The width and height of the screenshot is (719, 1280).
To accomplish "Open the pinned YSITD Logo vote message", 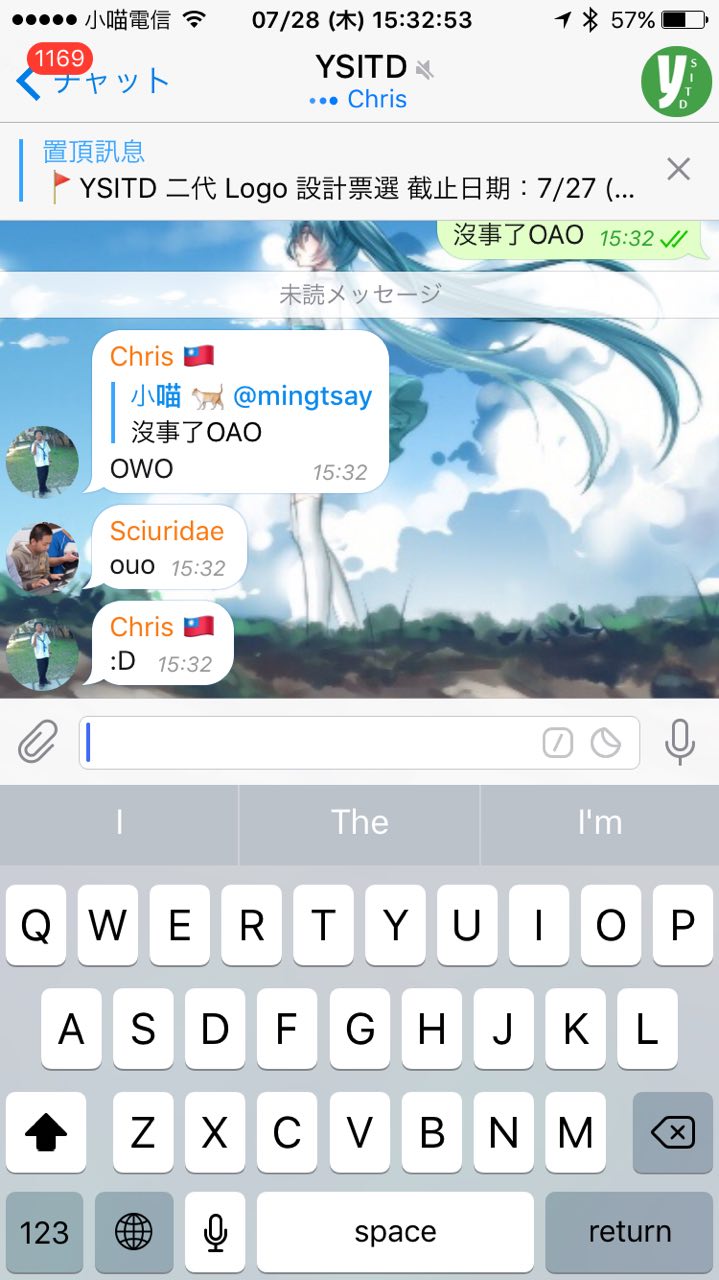I will [x=340, y=170].
